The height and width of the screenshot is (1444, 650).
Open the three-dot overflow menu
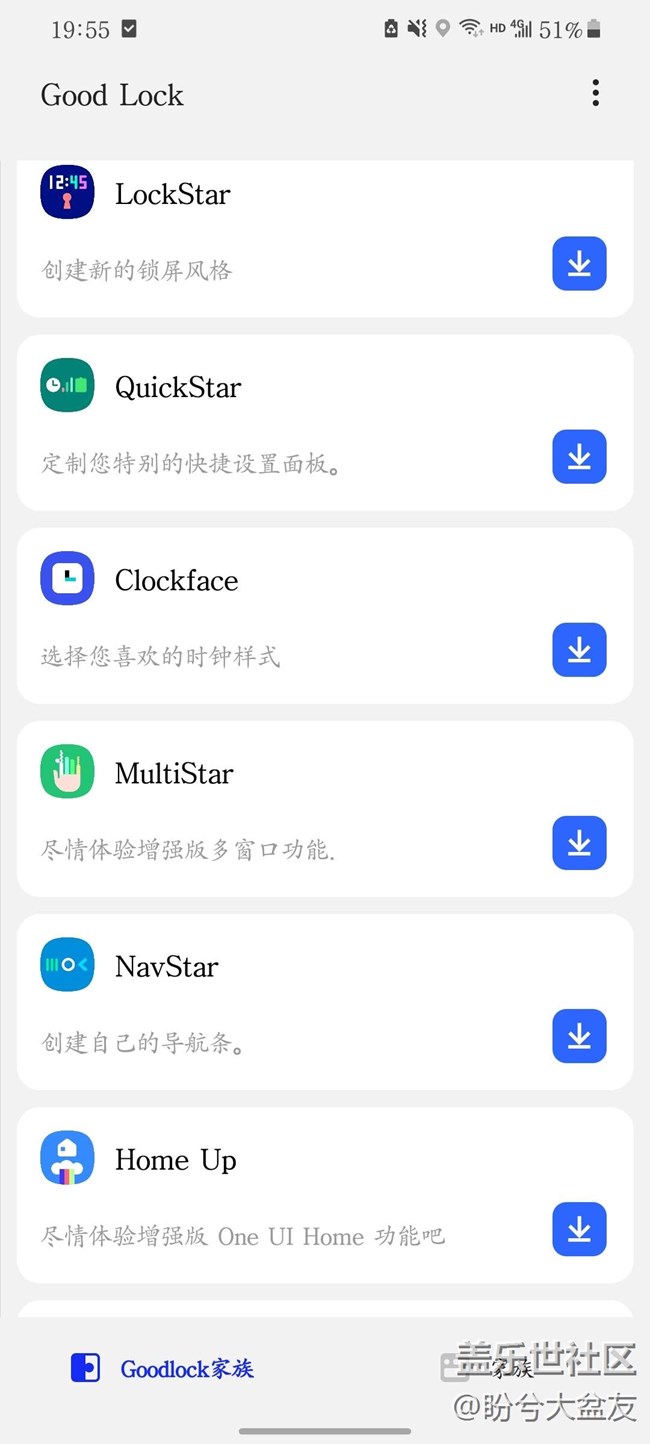pyautogui.click(x=595, y=94)
